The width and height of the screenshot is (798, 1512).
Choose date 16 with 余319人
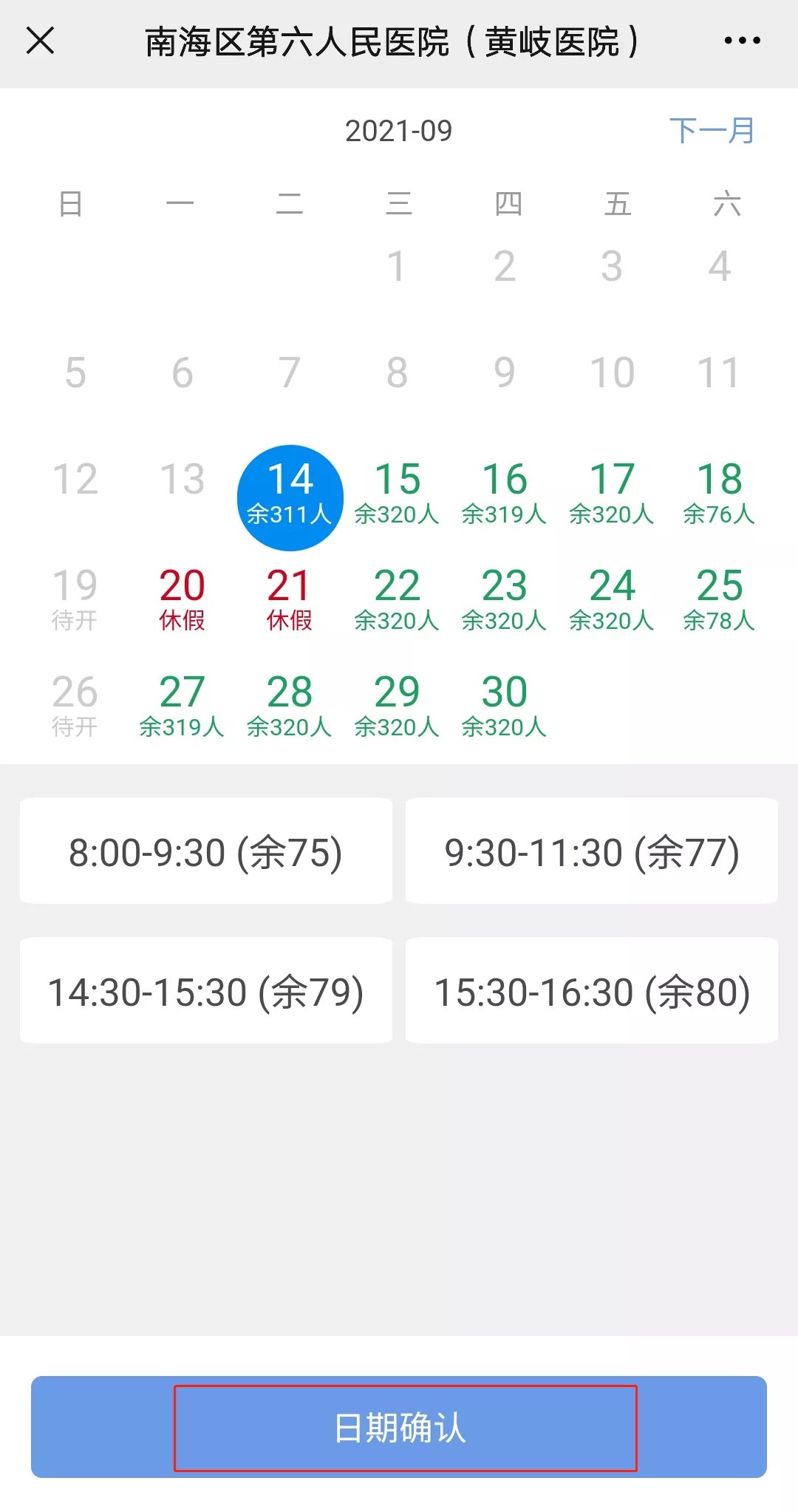coord(504,493)
